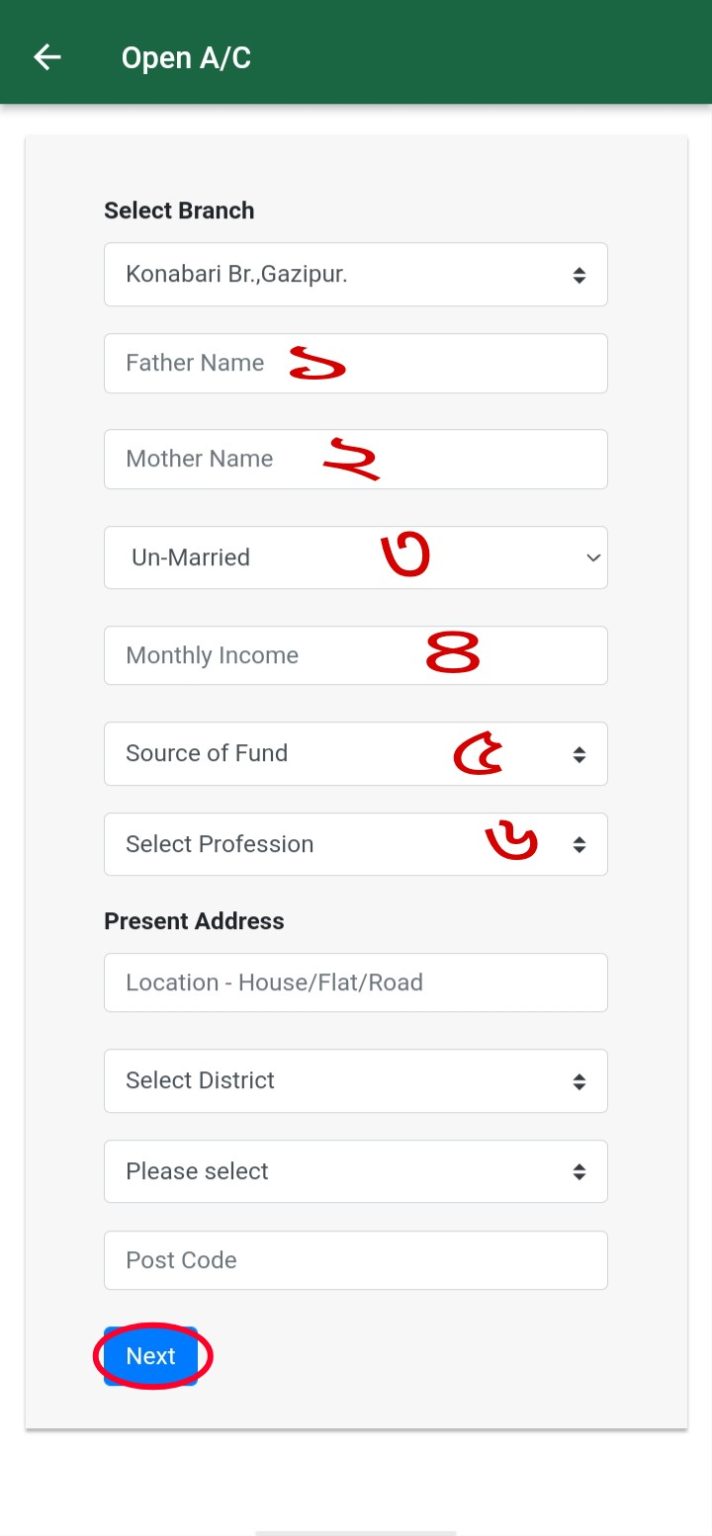Screen dimensions: 712x1536
Task: Change the Un-Married marital status dropdown
Action: point(356,557)
